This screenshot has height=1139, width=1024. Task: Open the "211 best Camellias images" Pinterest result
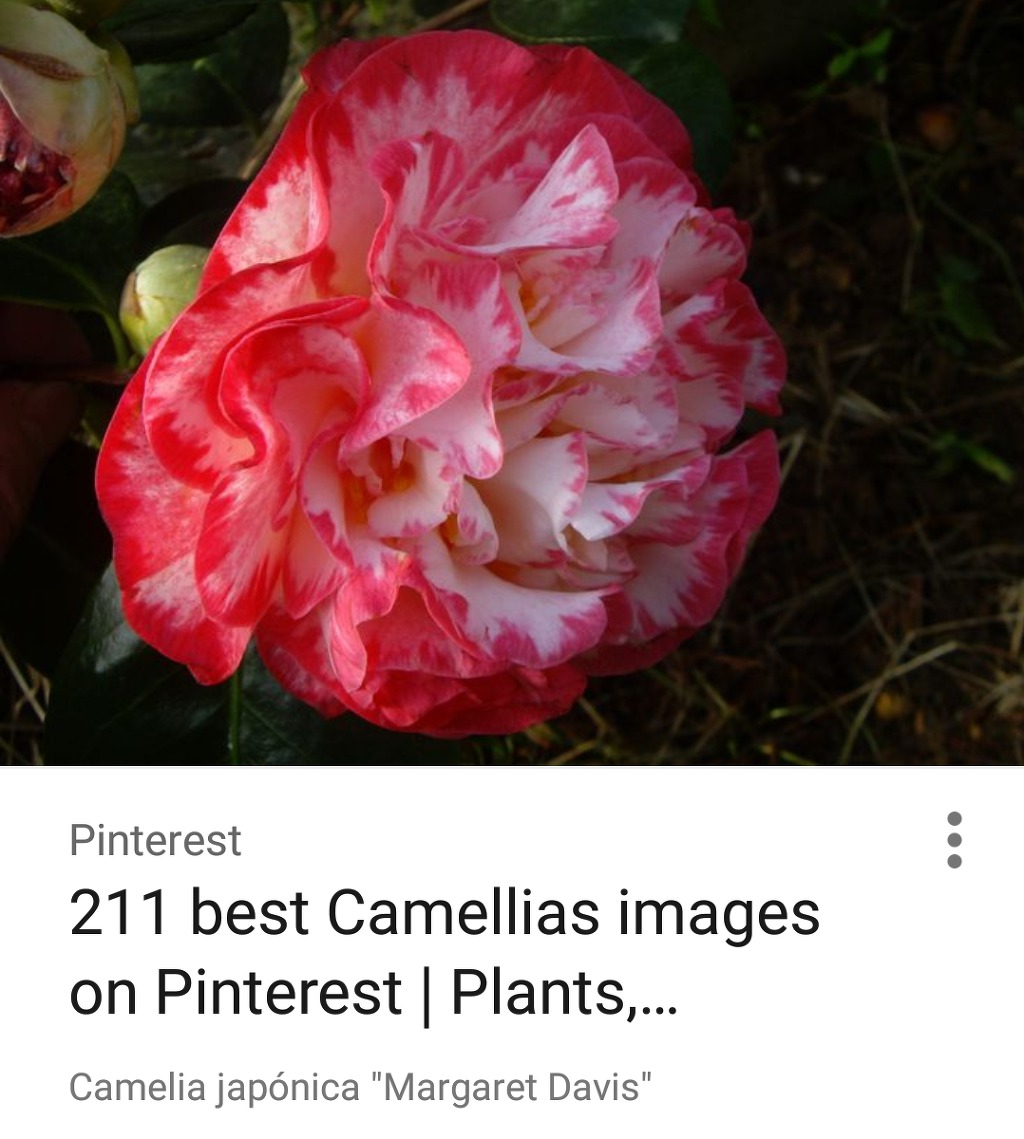(444, 951)
